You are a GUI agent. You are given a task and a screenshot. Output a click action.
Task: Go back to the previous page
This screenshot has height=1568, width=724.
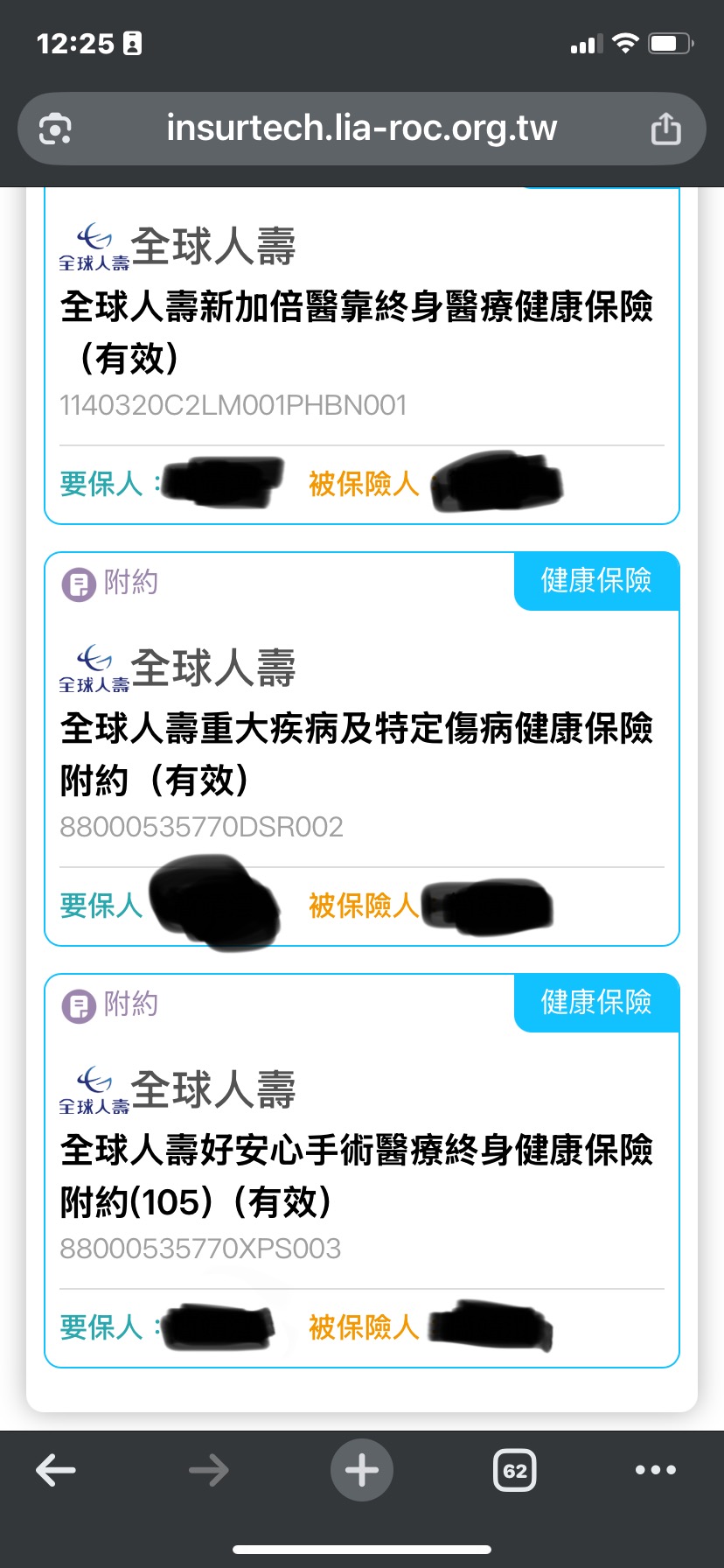[56, 1470]
